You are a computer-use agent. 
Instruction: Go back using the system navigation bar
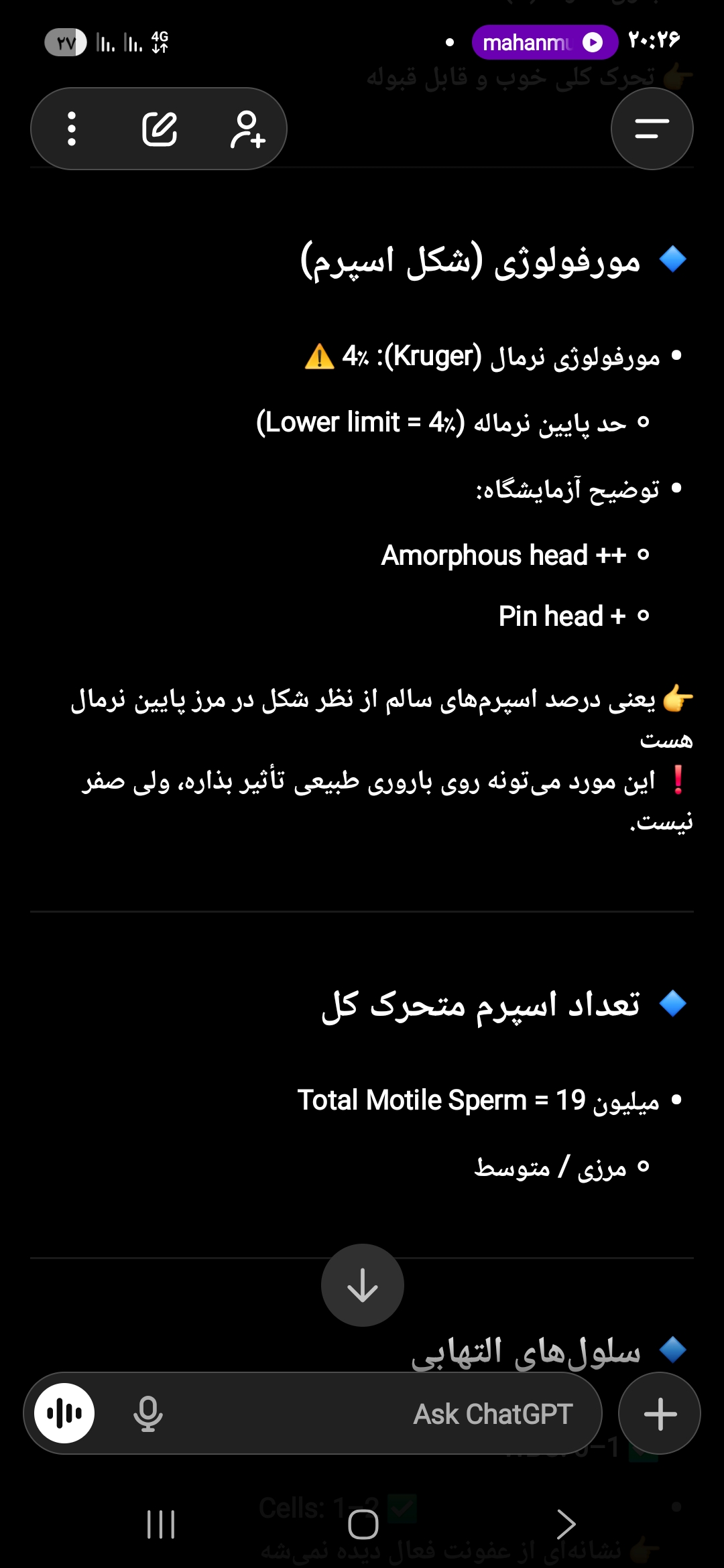pos(566,1524)
